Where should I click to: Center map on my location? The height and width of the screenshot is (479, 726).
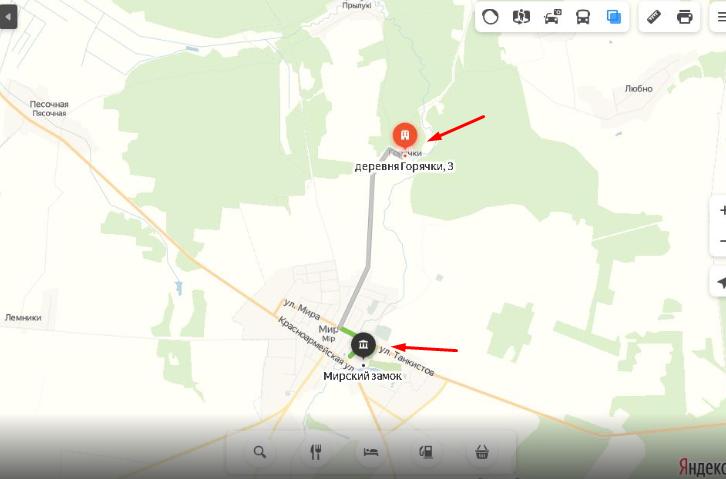click(x=720, y=284)
